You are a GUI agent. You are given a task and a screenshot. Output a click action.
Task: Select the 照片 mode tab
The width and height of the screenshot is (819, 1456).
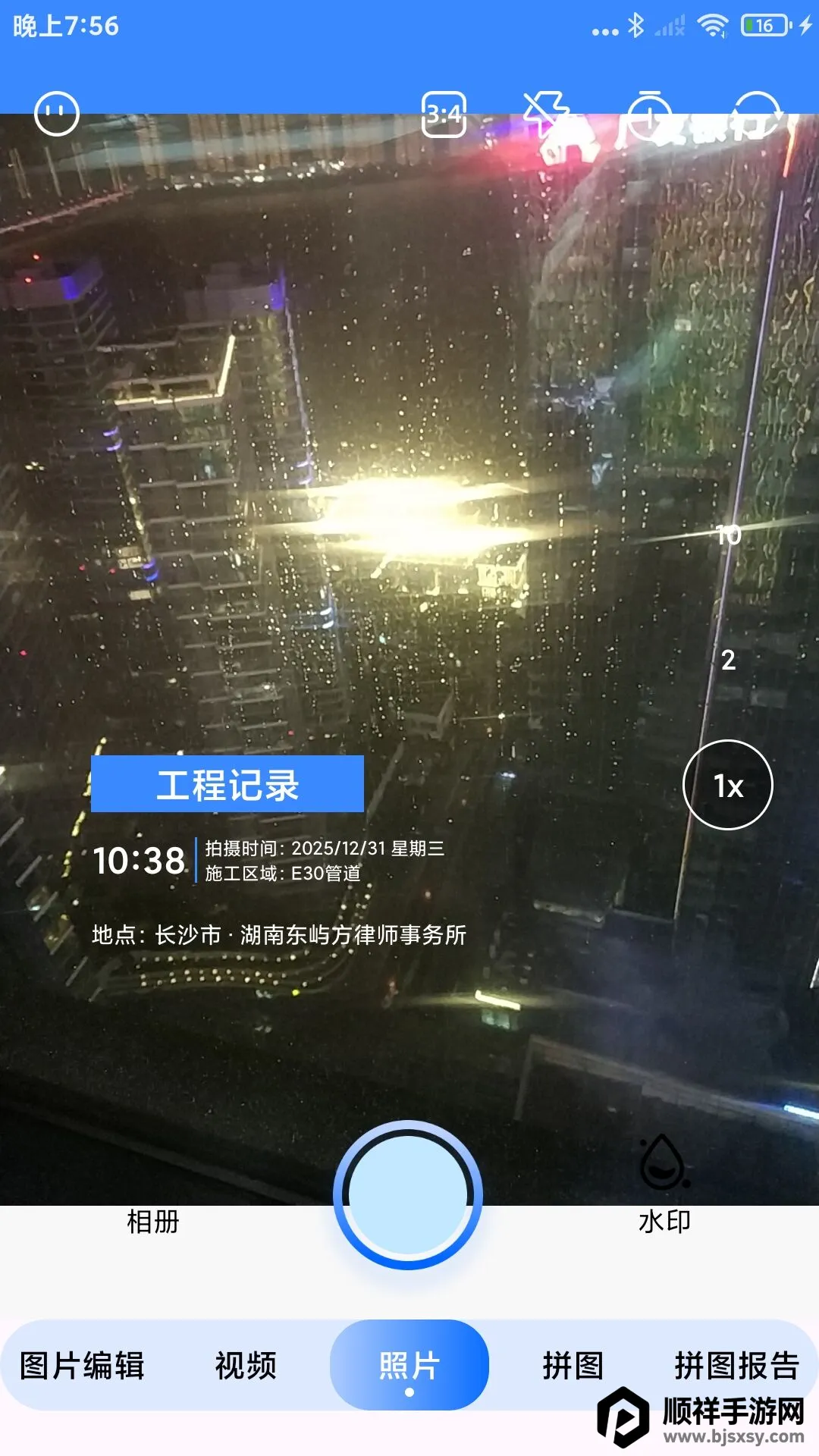[x=409, y=1366]
